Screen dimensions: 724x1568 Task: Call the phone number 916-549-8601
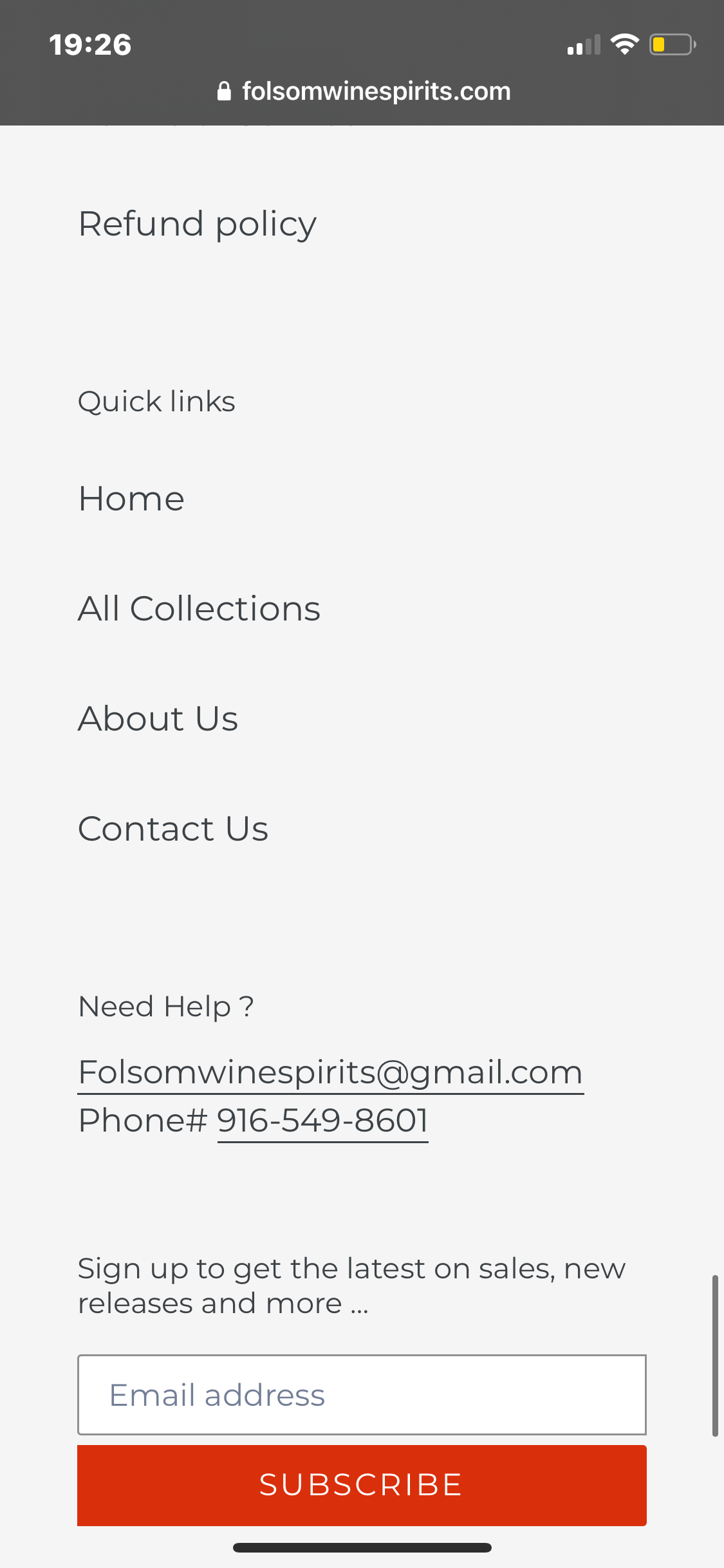322,1121
